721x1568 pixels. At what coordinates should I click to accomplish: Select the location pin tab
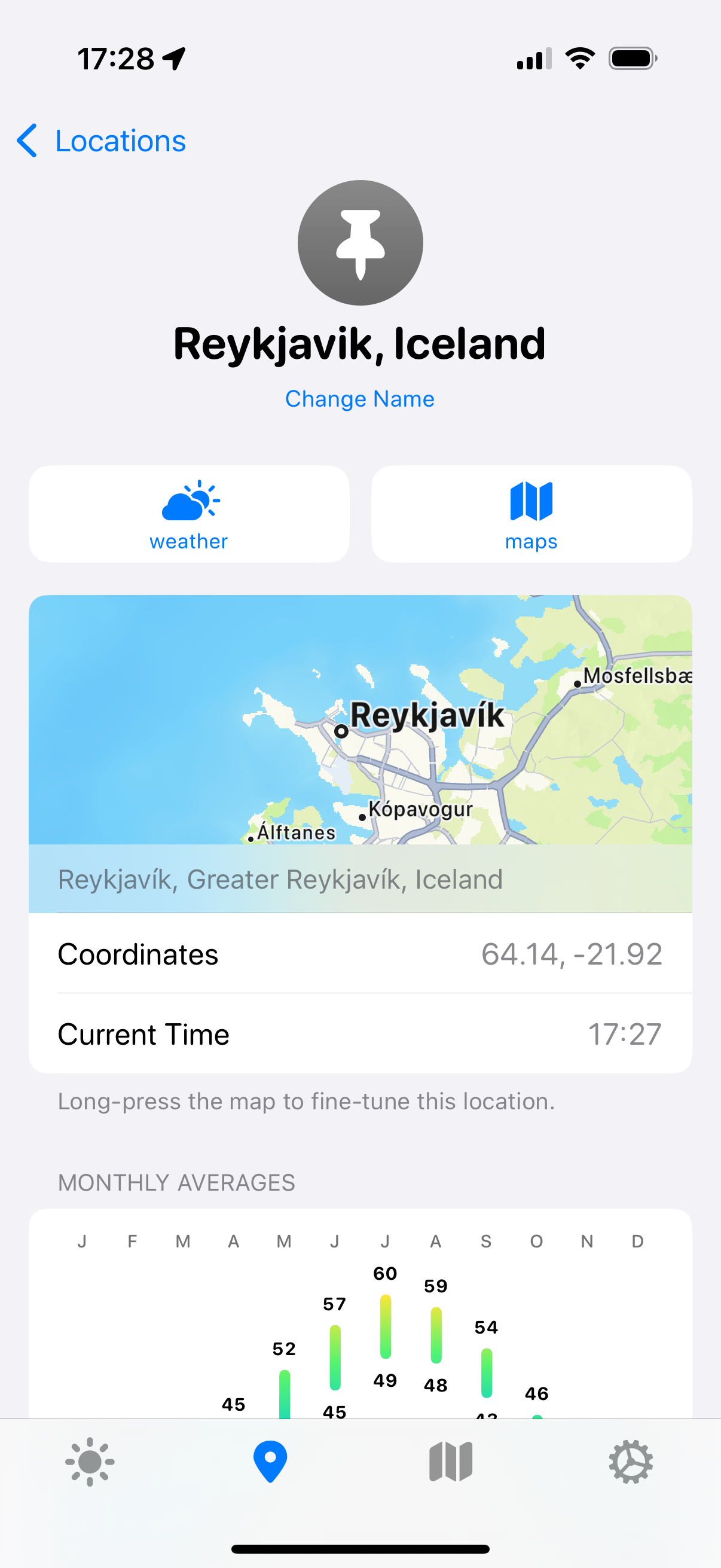coord(270,1462)
